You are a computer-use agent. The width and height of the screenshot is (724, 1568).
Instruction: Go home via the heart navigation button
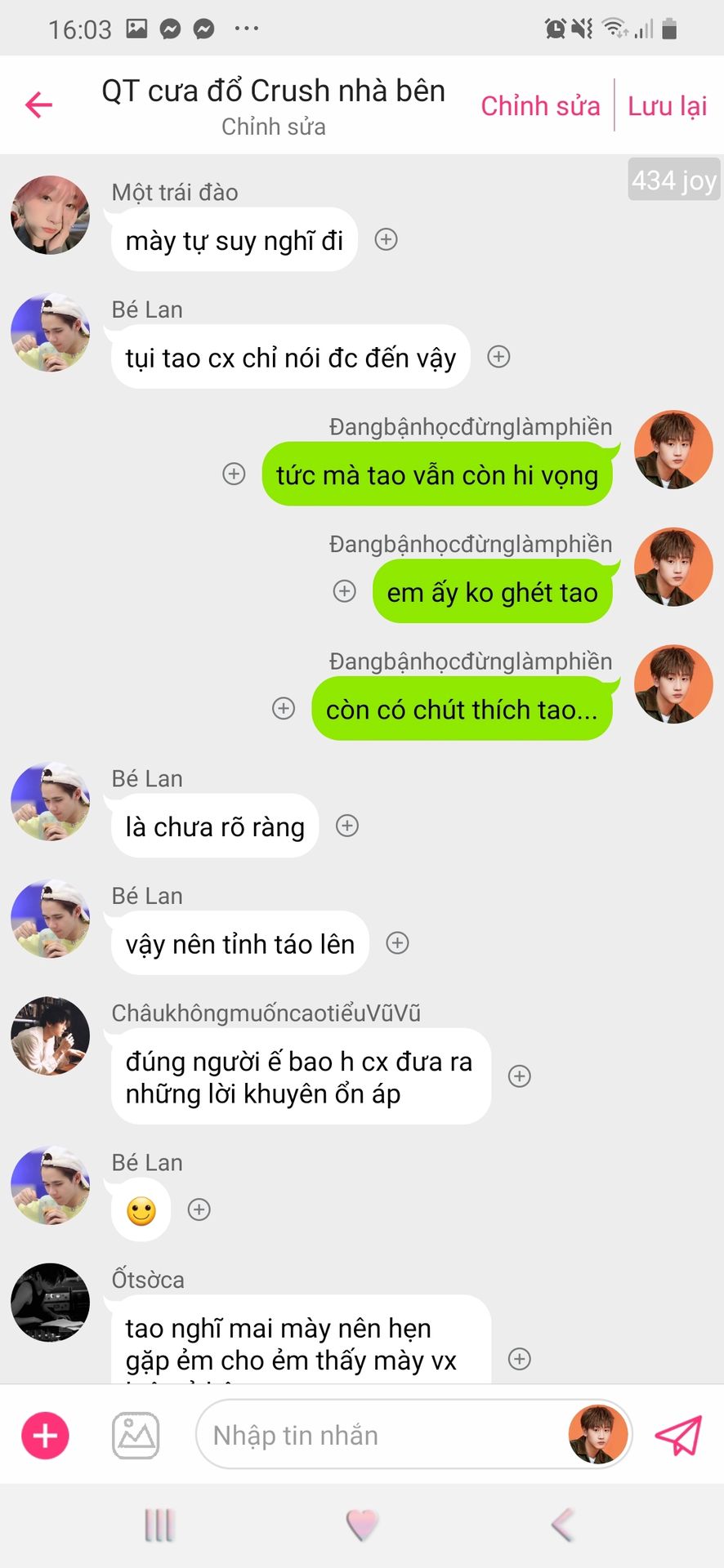pos(362,1524)
